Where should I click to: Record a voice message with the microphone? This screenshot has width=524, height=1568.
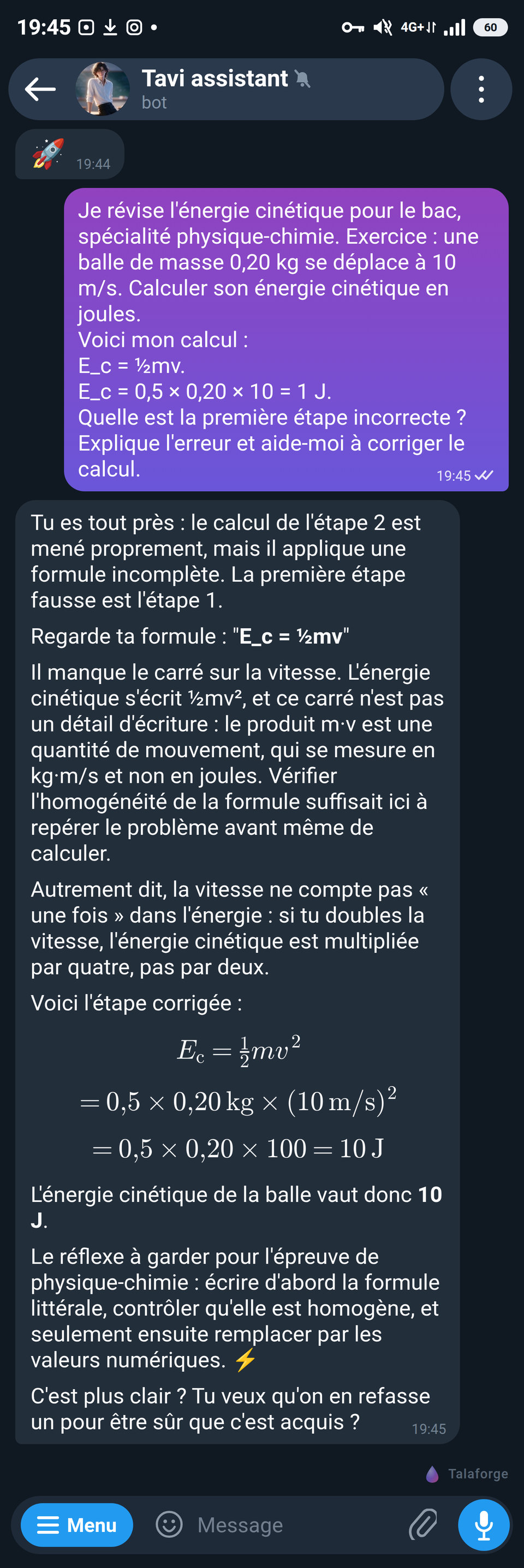484,1525
